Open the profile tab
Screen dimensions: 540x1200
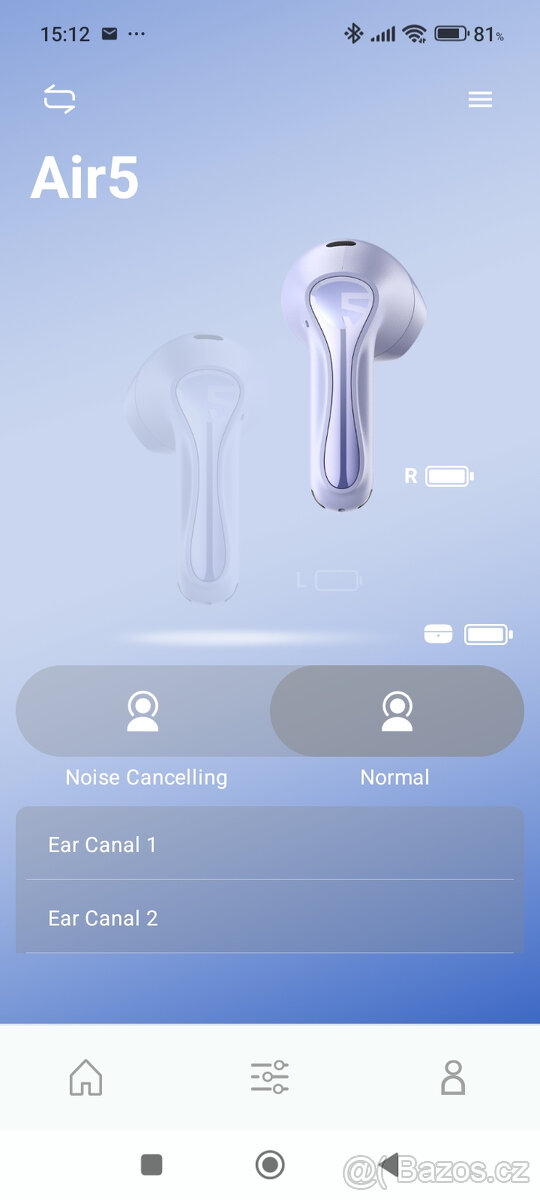tap(453, 1077)
